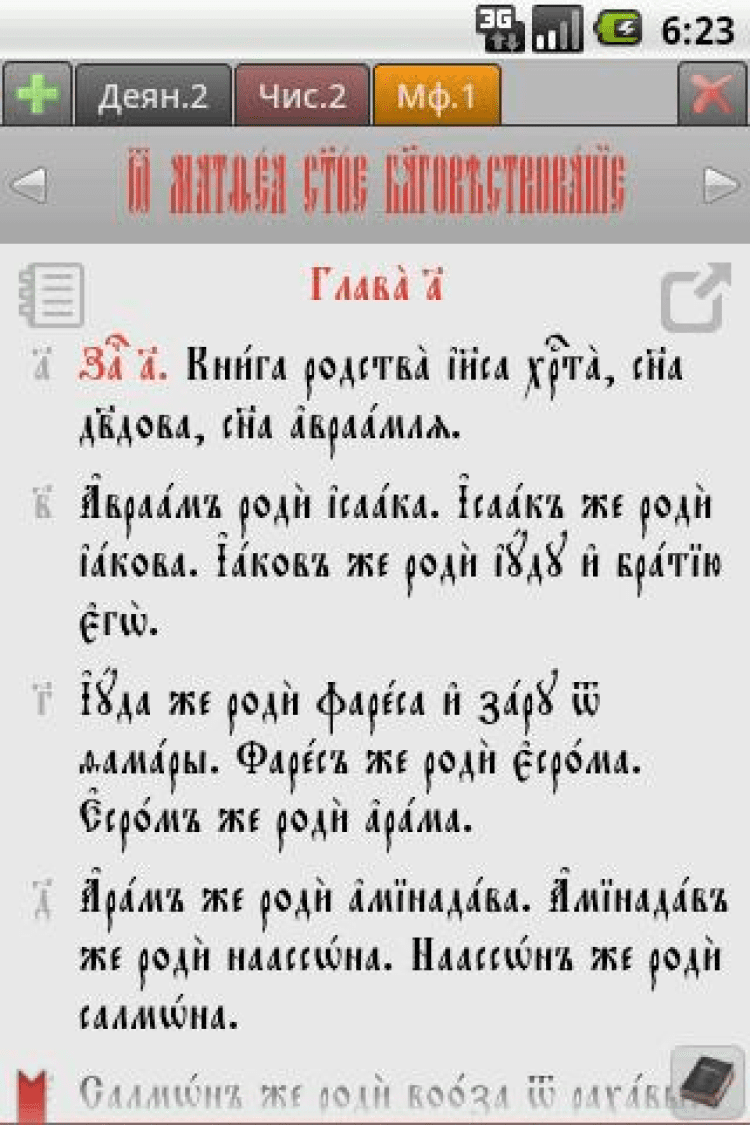Tap the red bookmark ribbon marker
Viewport: 750px width, 1125px height.
point(31,1093)
